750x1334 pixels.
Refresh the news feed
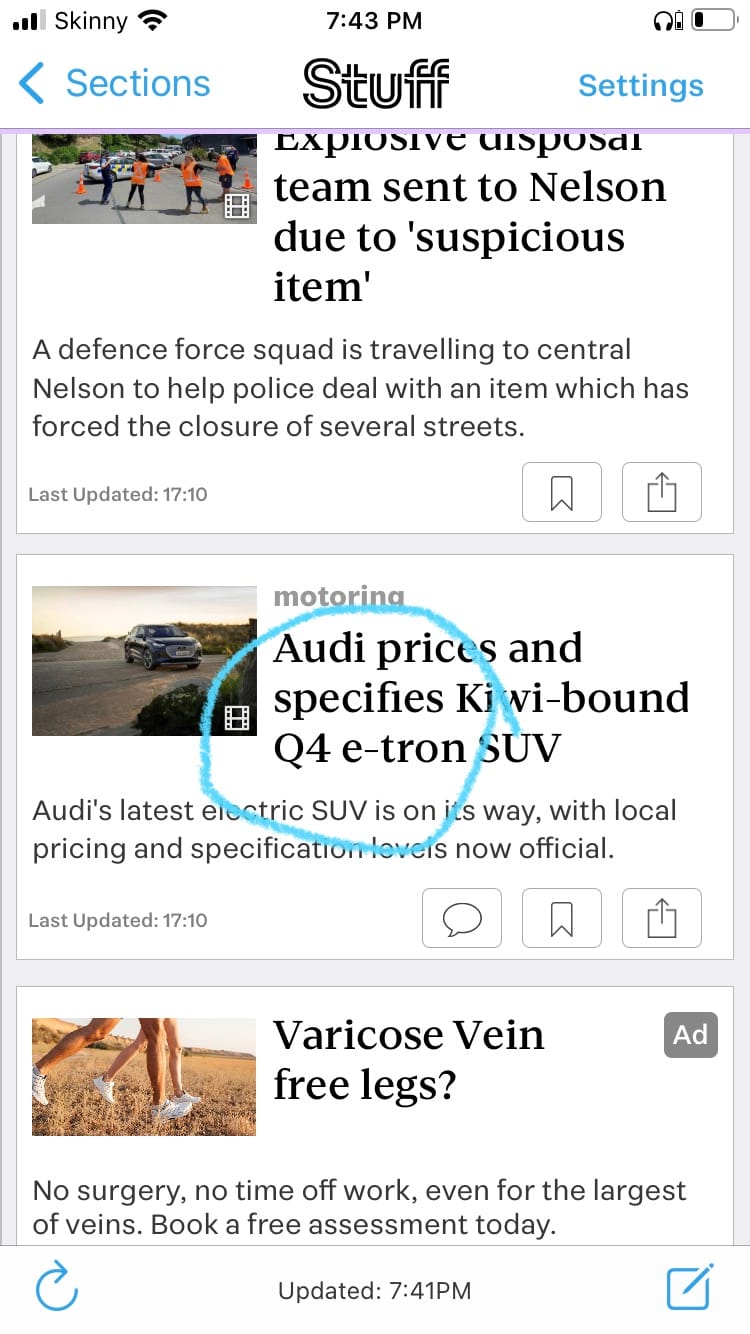(57, 1289)
